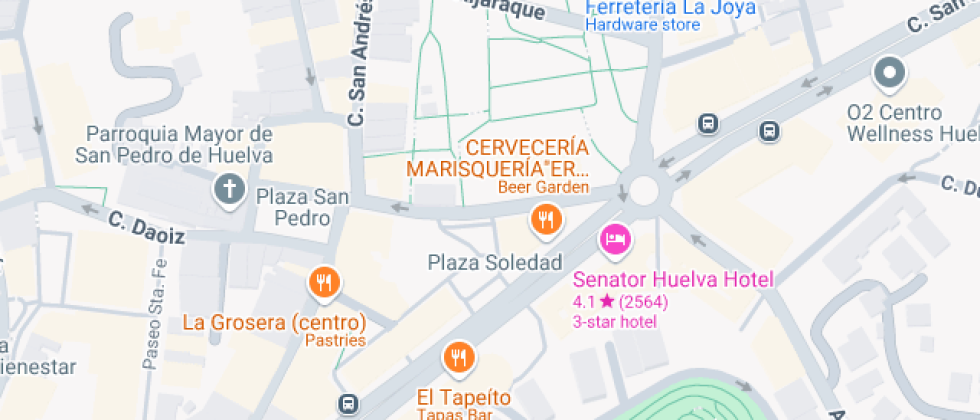This screenshot has width=980, height=420.
Task: Open O2 Centro Wellness location pin
Action: click(x=888, y=72)
